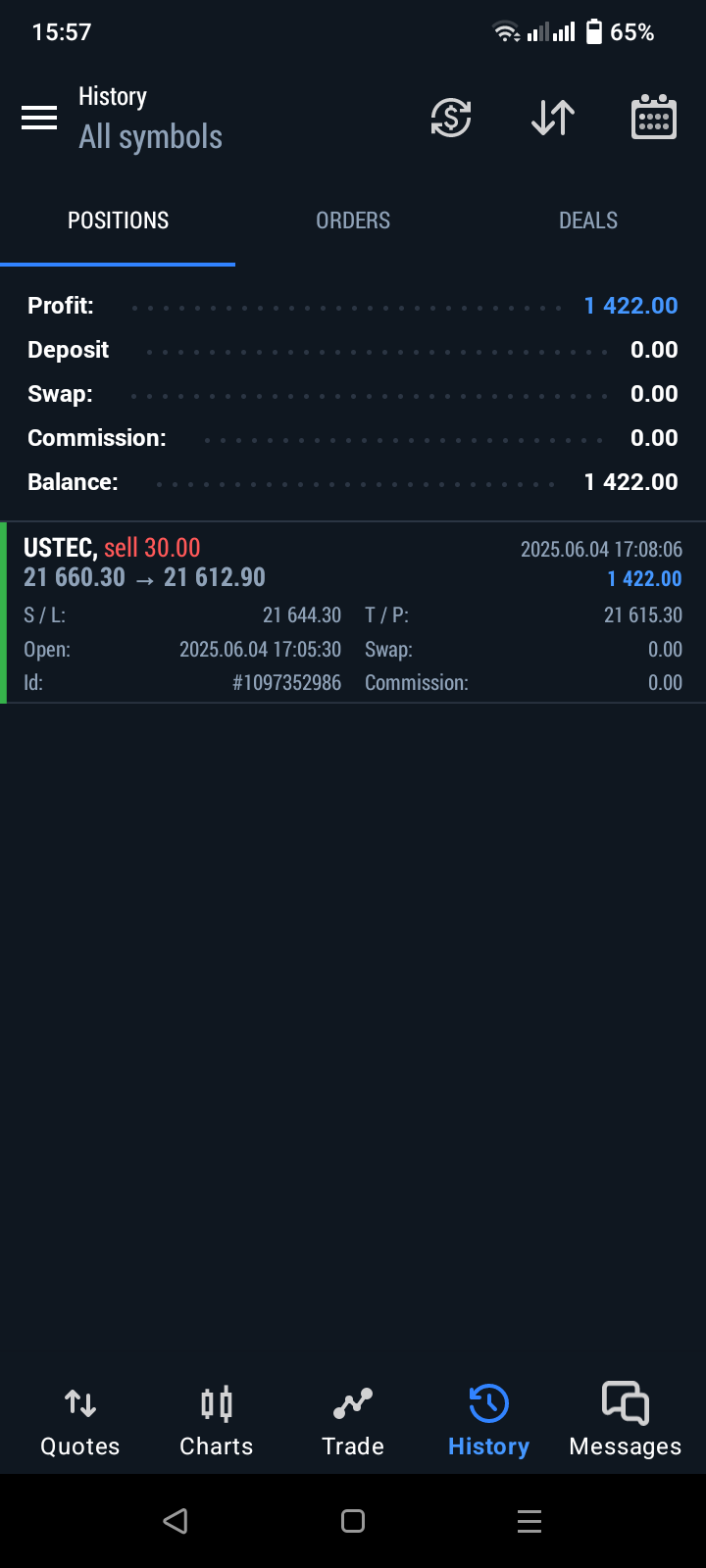Tap the system home button

pyautogui.click(x=353, y=1521)
